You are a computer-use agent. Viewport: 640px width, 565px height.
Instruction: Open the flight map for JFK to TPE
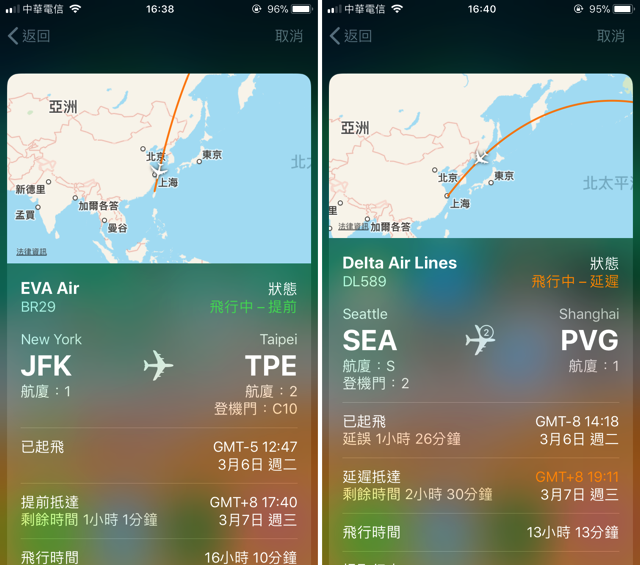click(158, 160)
